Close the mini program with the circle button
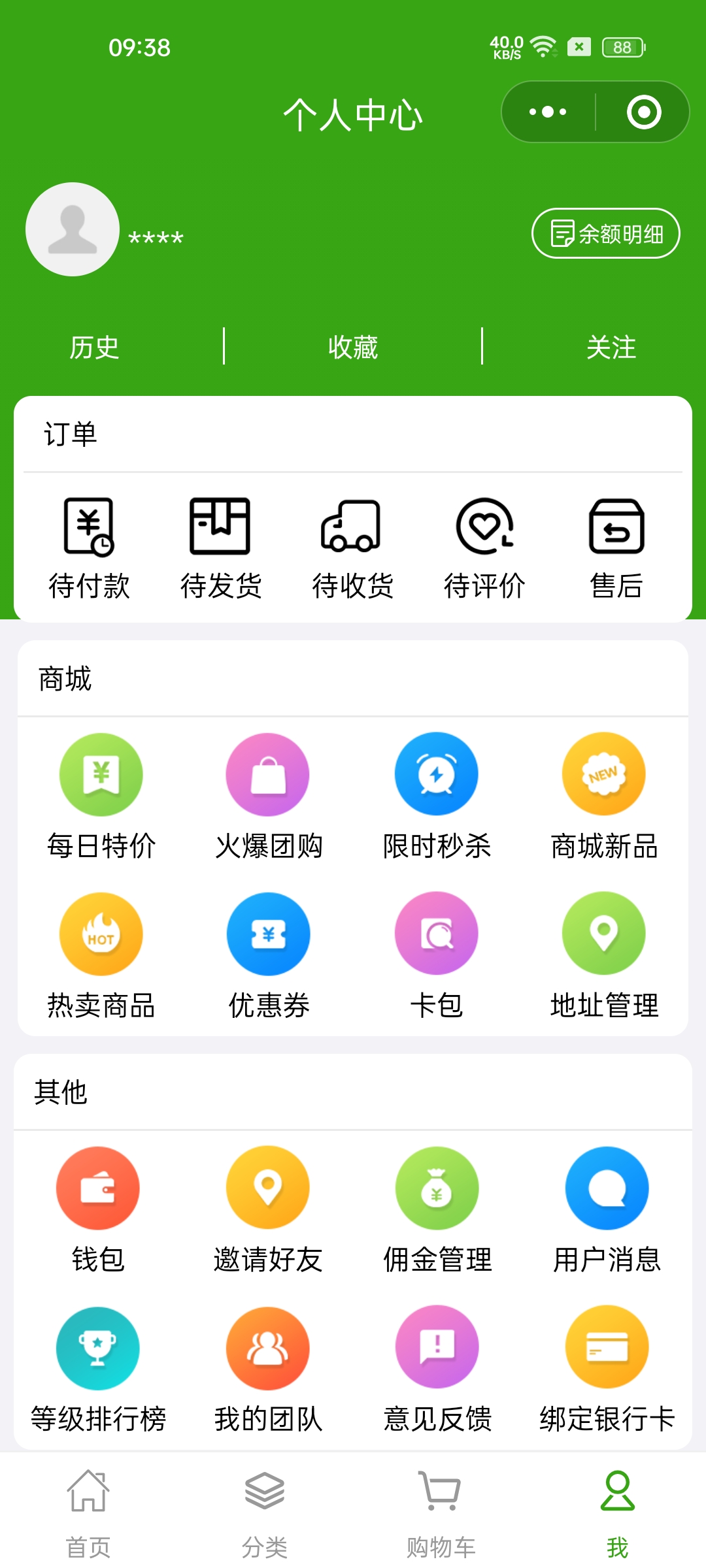The width and height of the screenshot is (706, 1568). point(644,112)
